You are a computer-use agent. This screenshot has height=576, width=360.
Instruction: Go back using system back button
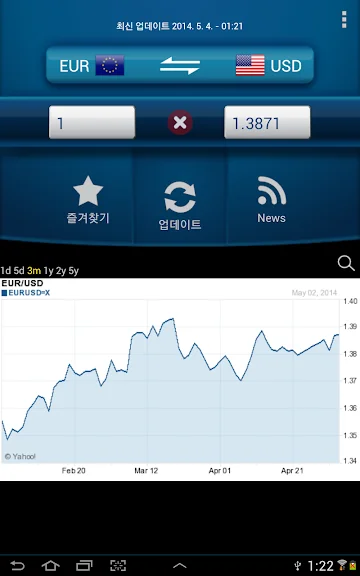click(17, 565)
